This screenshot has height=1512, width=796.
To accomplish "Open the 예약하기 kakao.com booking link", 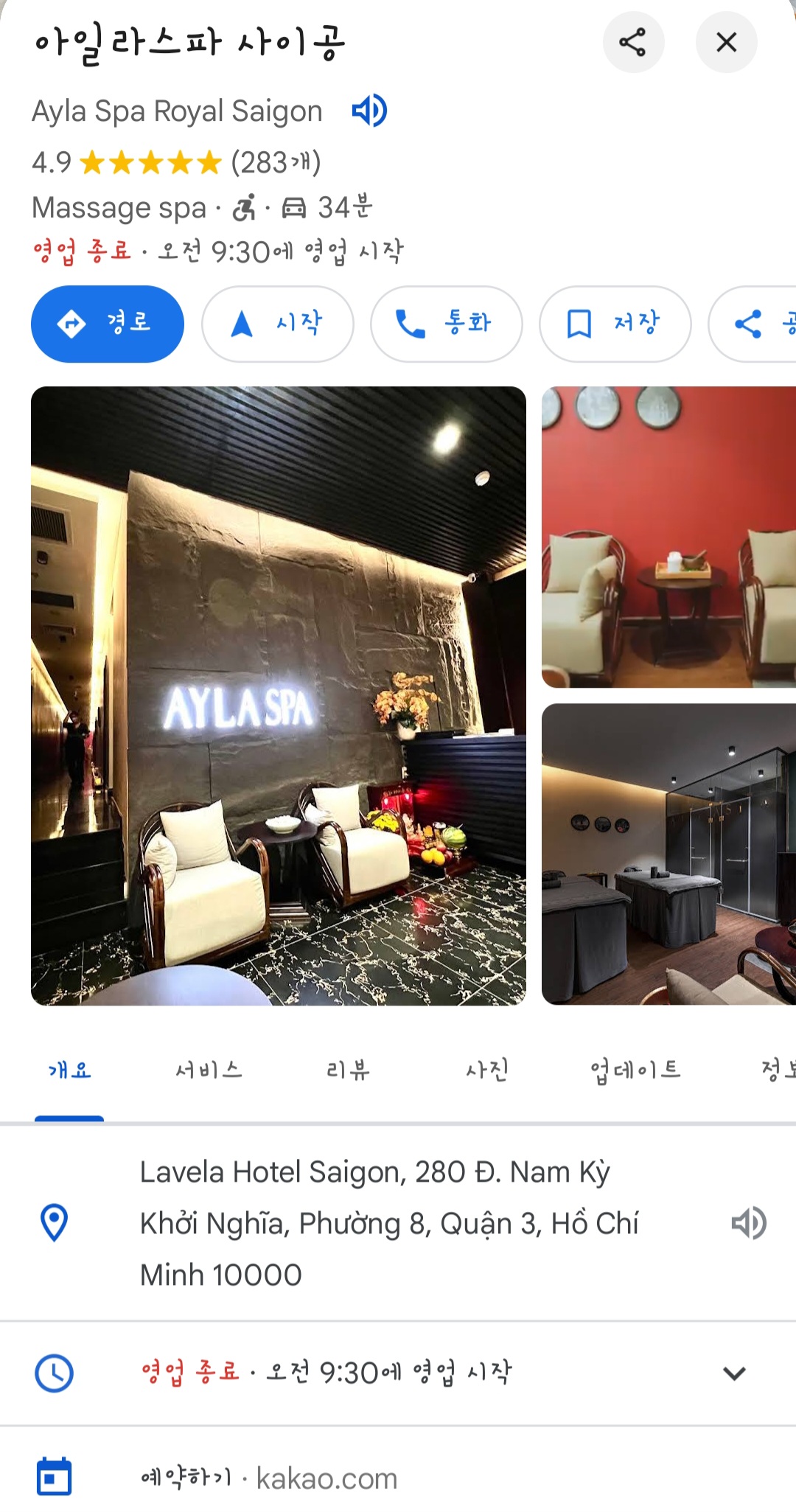I will (269, 1478).
